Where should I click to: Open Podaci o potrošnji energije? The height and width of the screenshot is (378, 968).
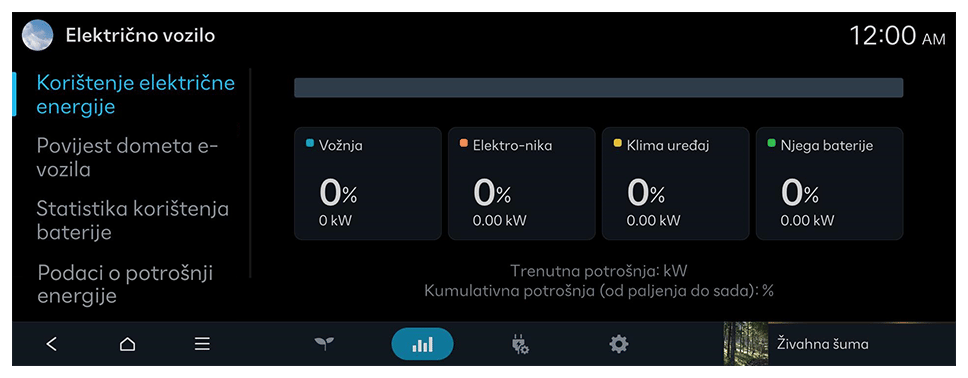tap(125, 284)
